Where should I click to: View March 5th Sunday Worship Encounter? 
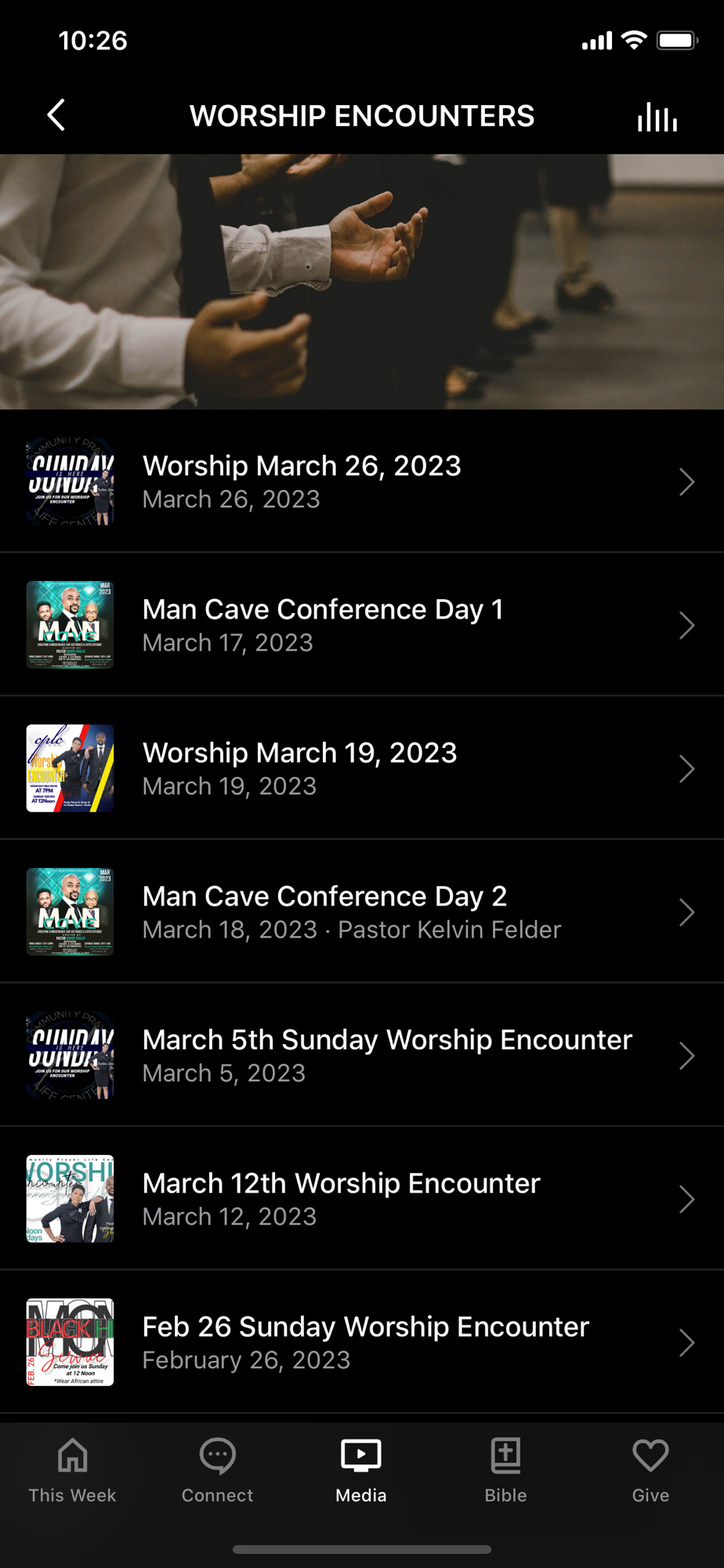tap(361, 1055)
